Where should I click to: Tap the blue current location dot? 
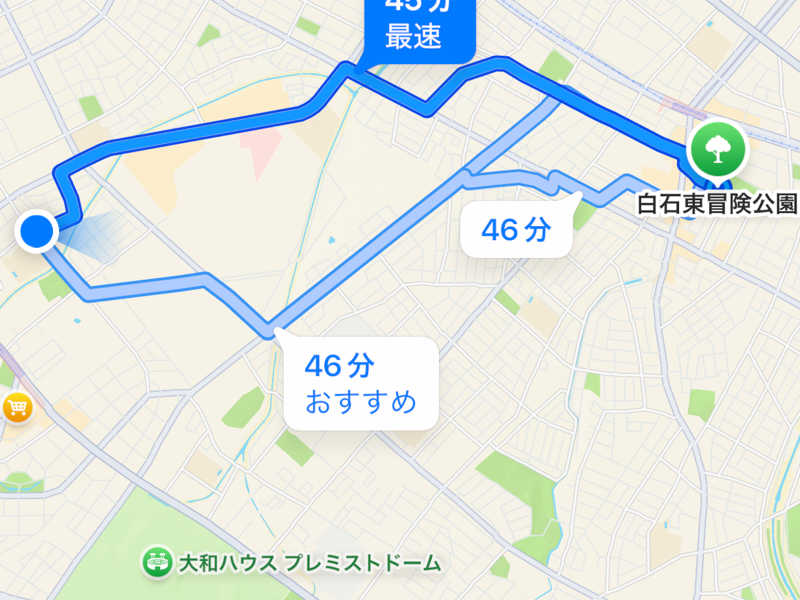click(x=36, y=232)
